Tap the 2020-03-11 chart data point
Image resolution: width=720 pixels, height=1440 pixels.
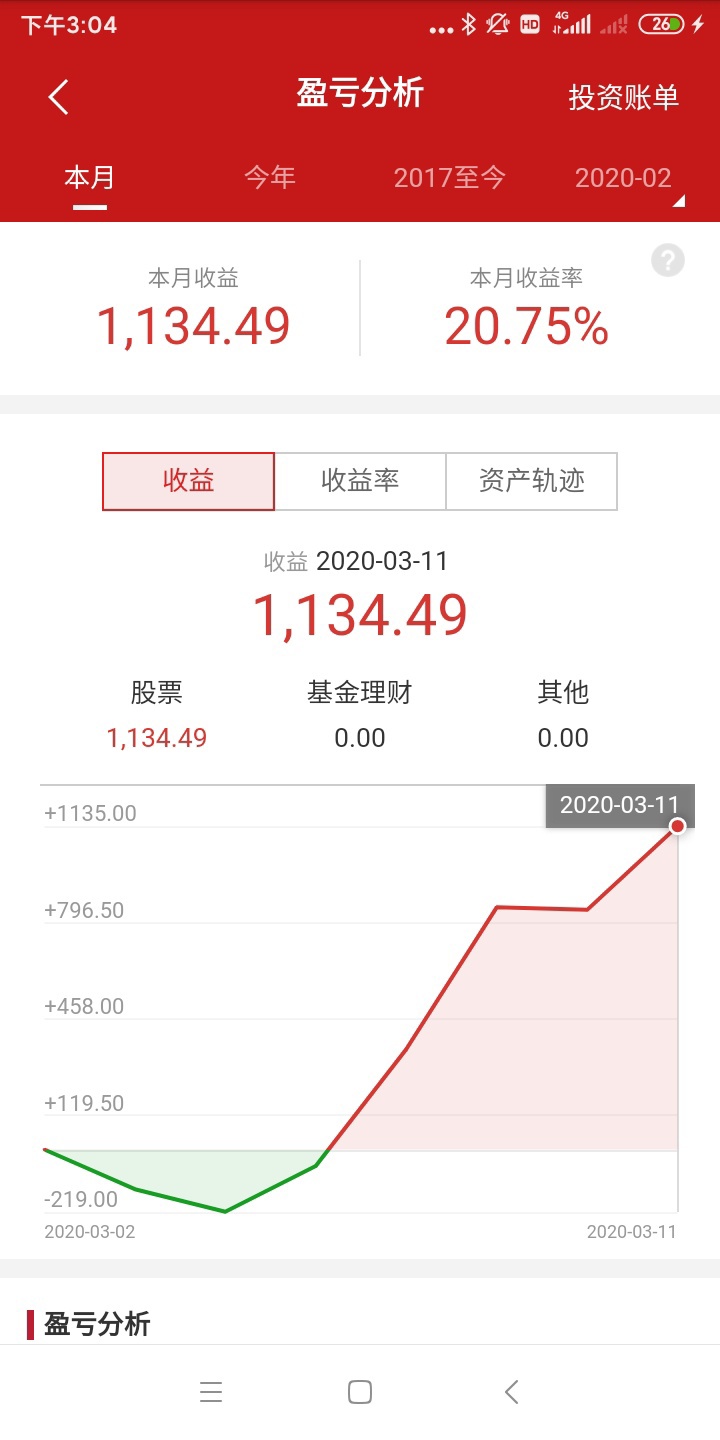tap(677, 826)
